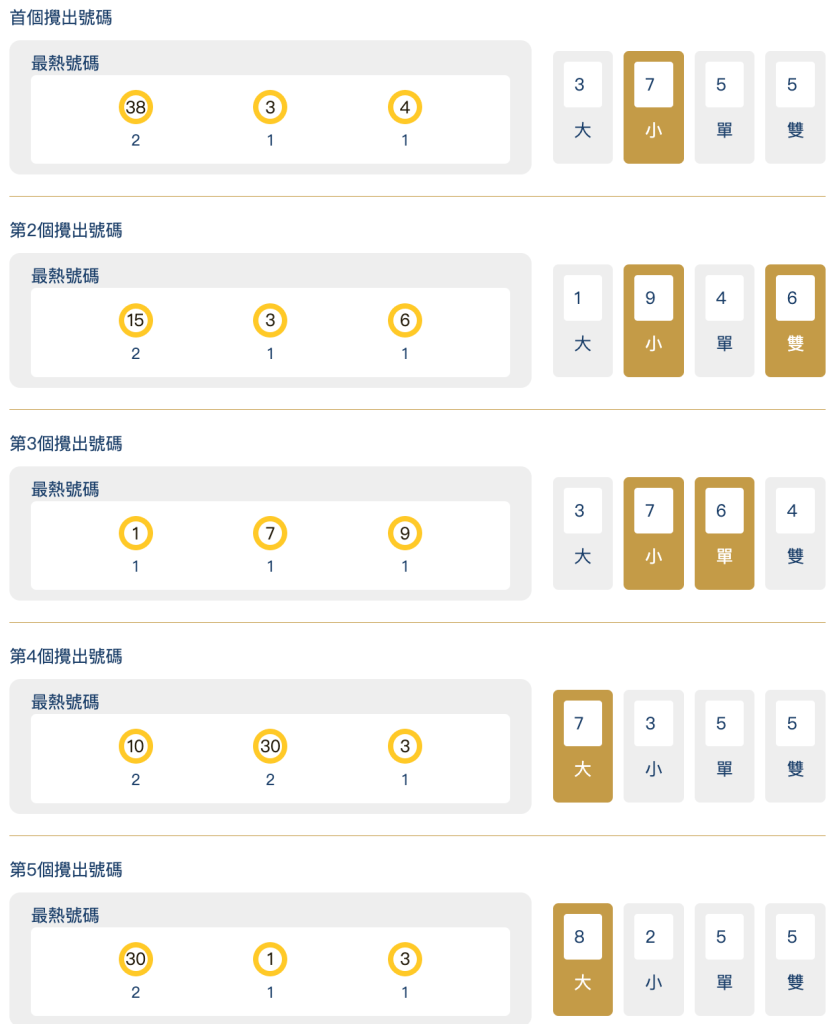Open the 首個攪出號碼 section header

62,17
